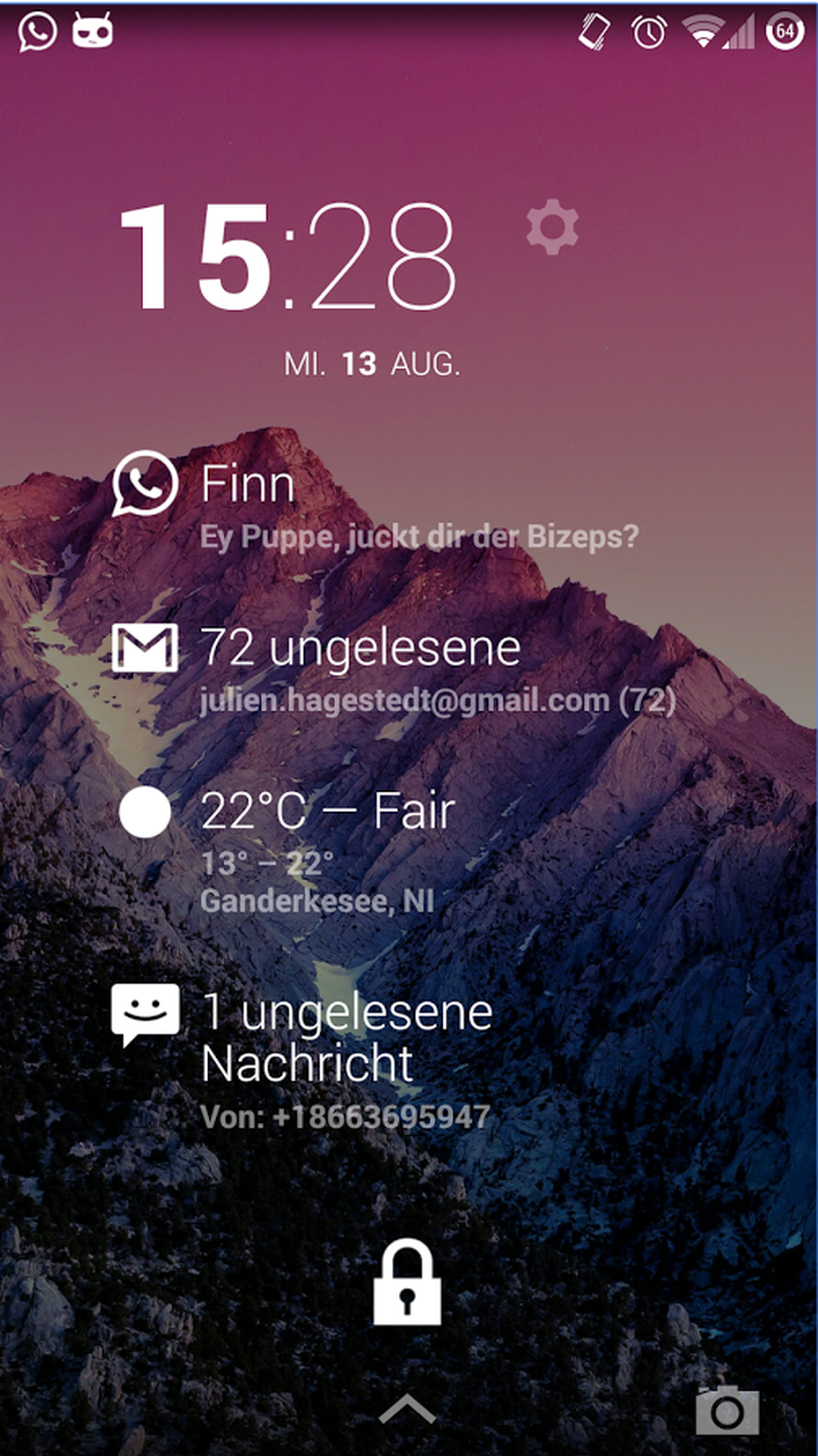Launch the camera shortcut
Screen dimensions: 818x1456
pos(727,1410)
